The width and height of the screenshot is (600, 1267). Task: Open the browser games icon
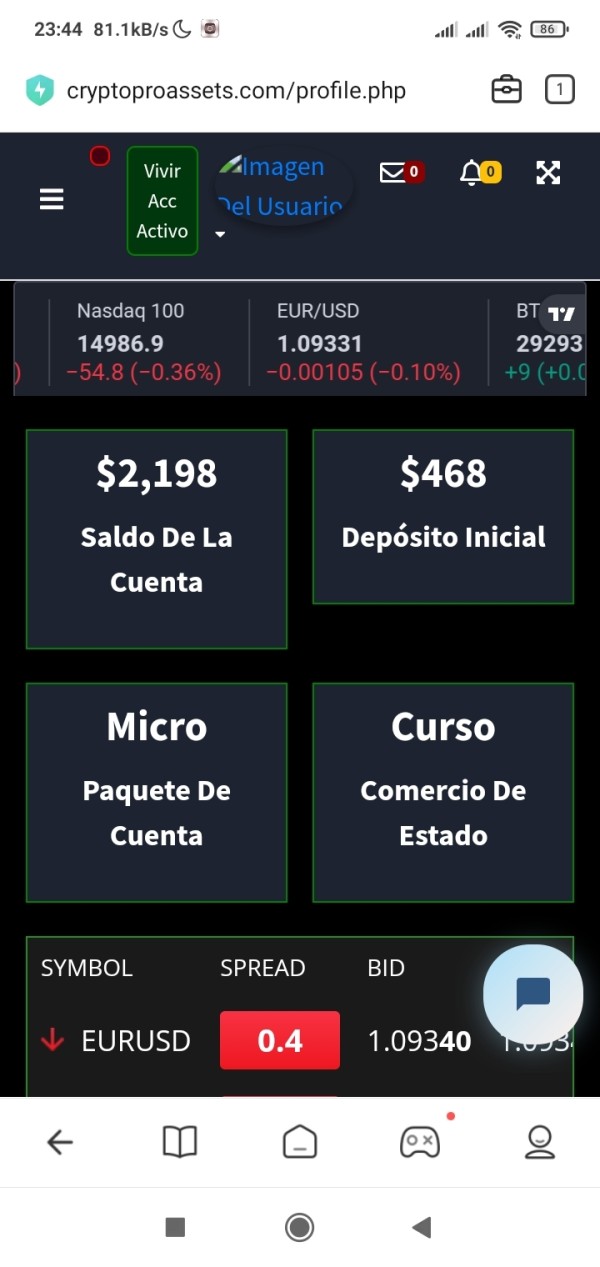(x=420, y=1140)
